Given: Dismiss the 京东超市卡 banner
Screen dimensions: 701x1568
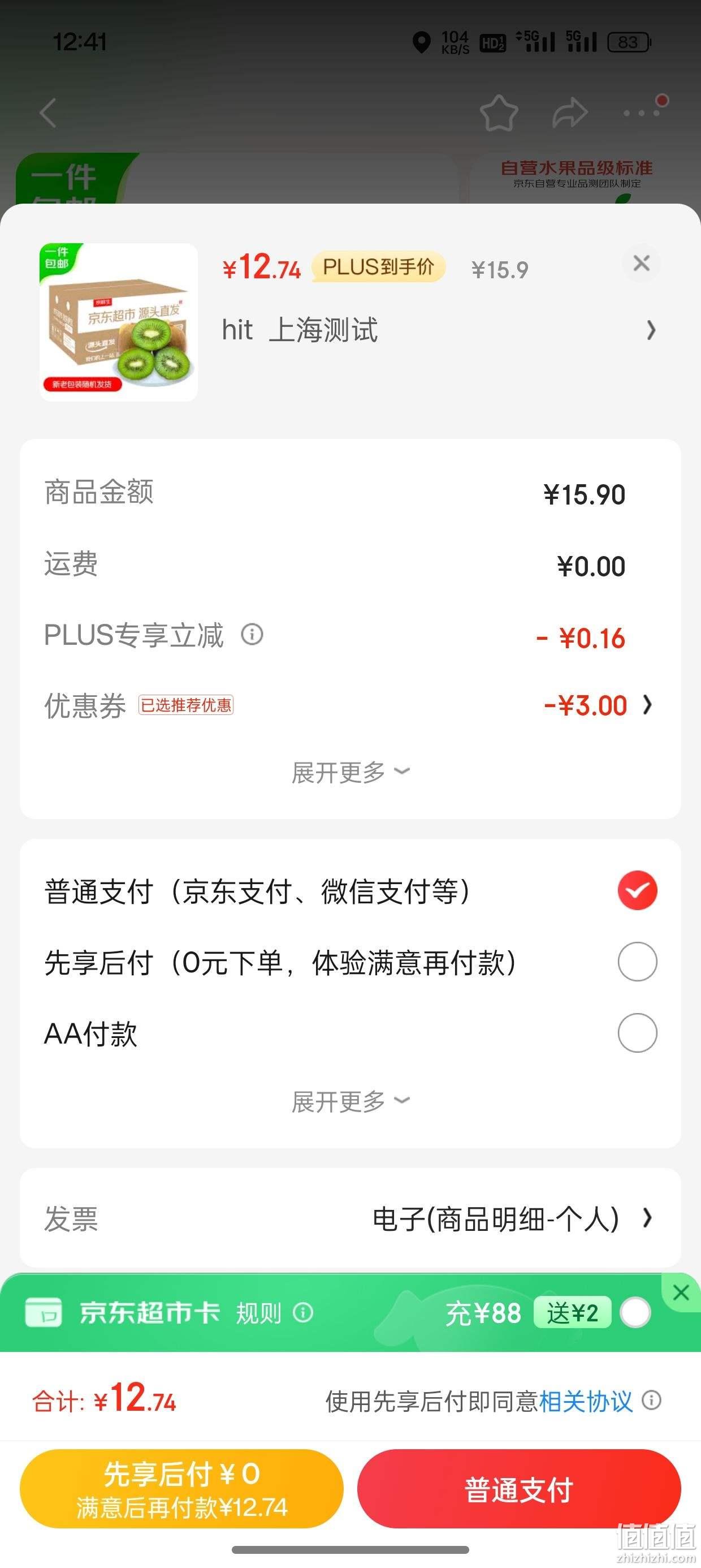Looking at the screenshot, I should (681, 1291).
